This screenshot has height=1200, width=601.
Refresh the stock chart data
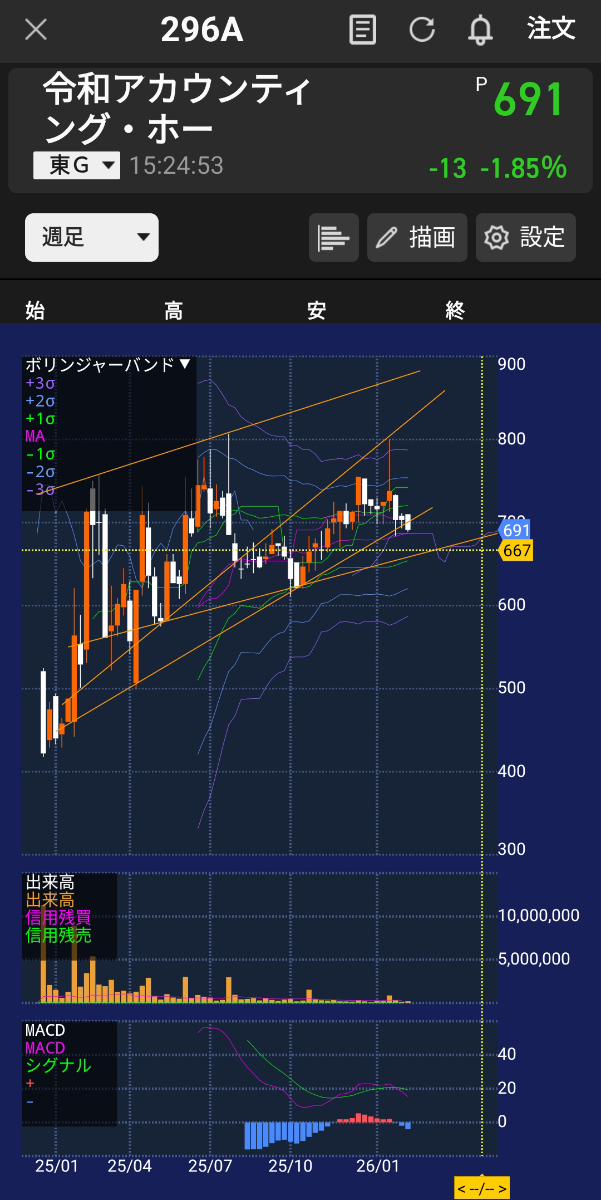click(x=422, y=30)
